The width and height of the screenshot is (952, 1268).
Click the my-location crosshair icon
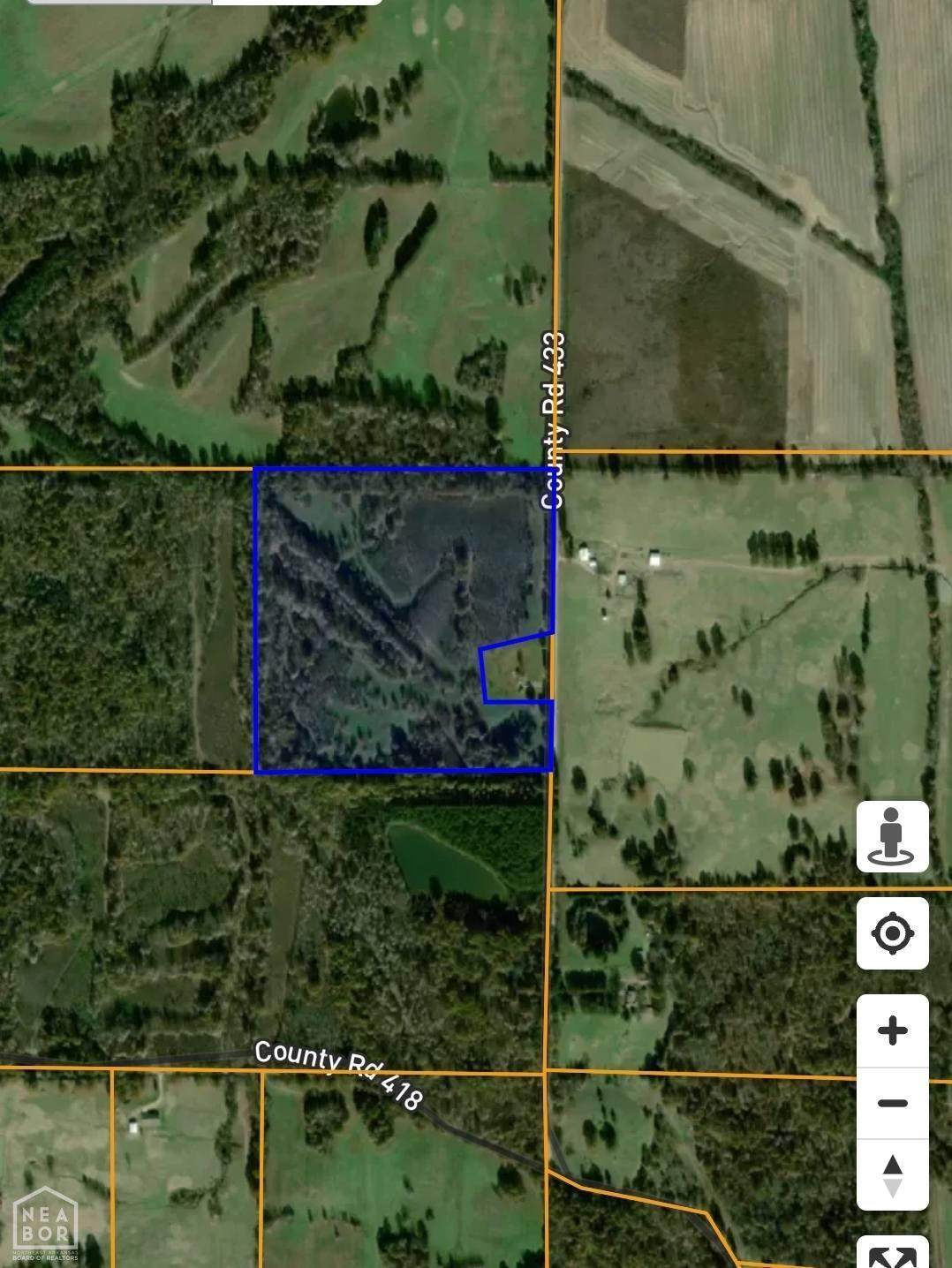pos(894,932)
